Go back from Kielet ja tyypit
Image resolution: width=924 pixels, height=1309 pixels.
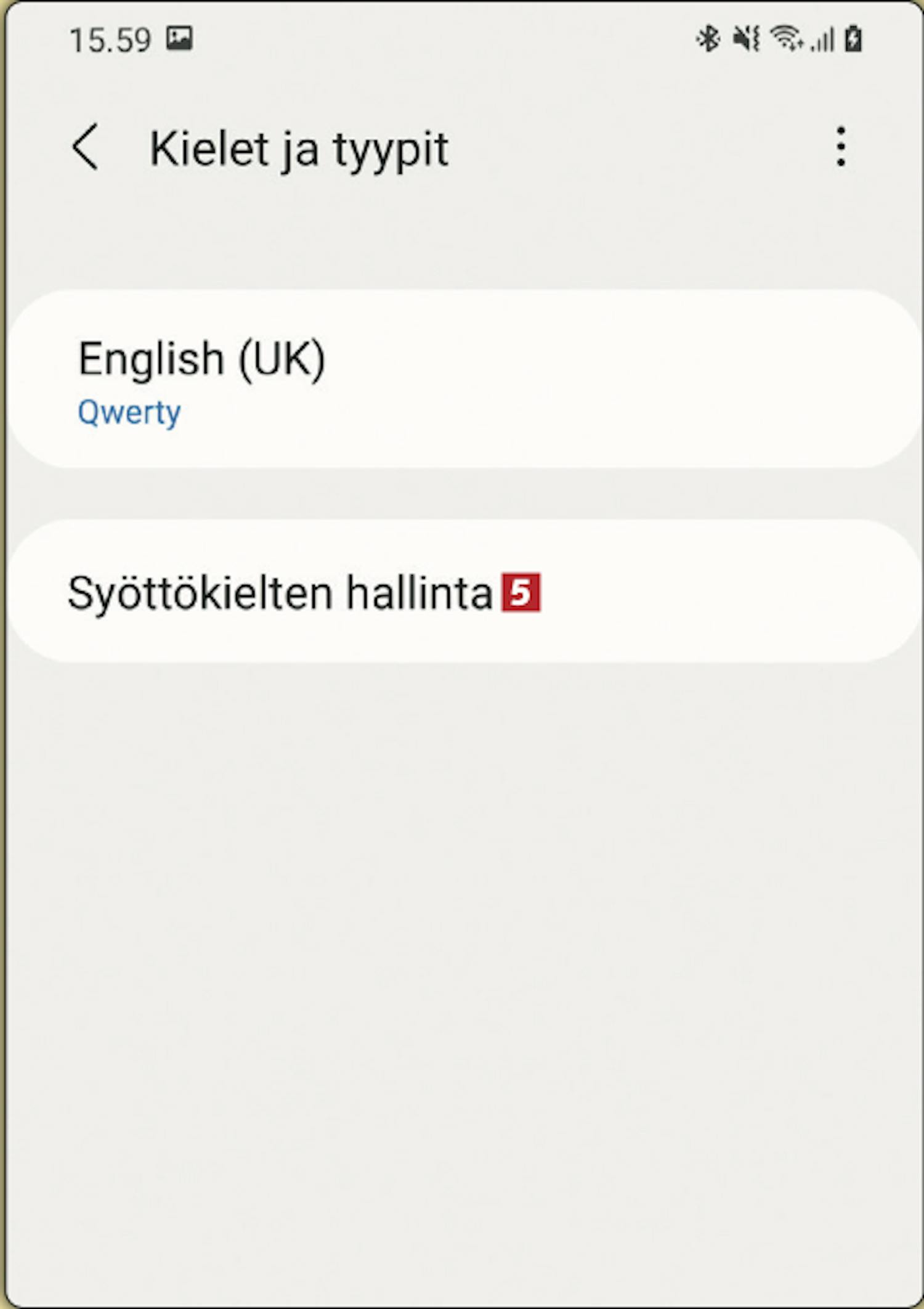pos(86,147)
